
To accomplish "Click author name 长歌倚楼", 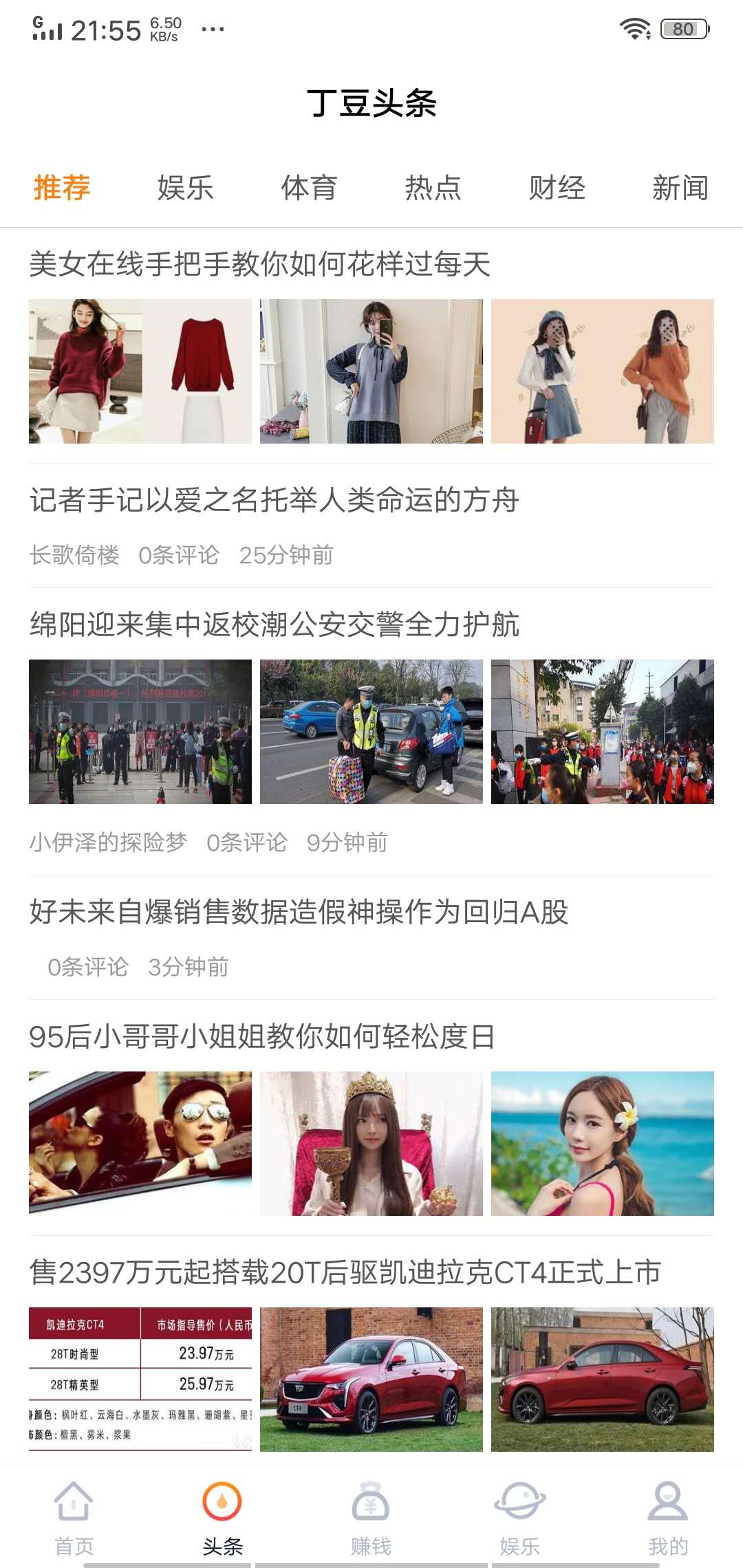I will [78, 556].
